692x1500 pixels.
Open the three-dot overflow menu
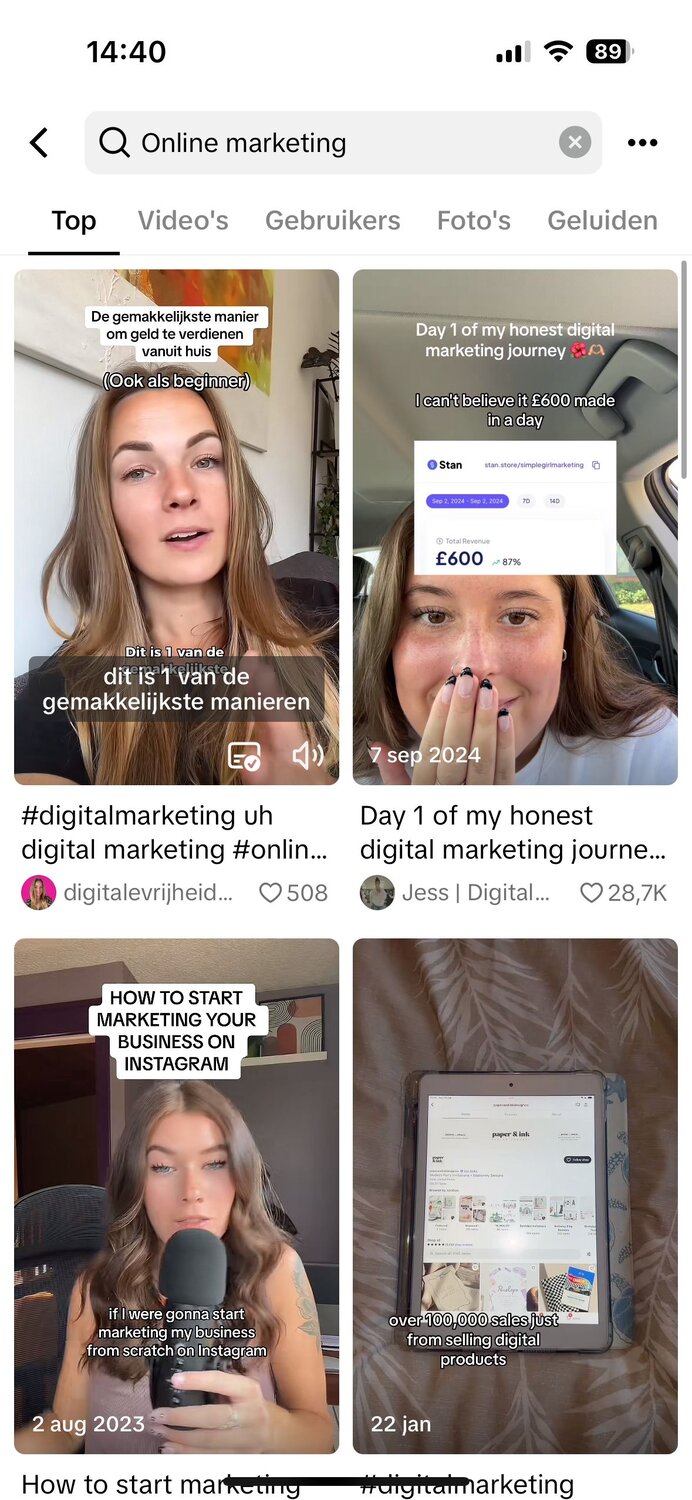(x=642, y=143)
